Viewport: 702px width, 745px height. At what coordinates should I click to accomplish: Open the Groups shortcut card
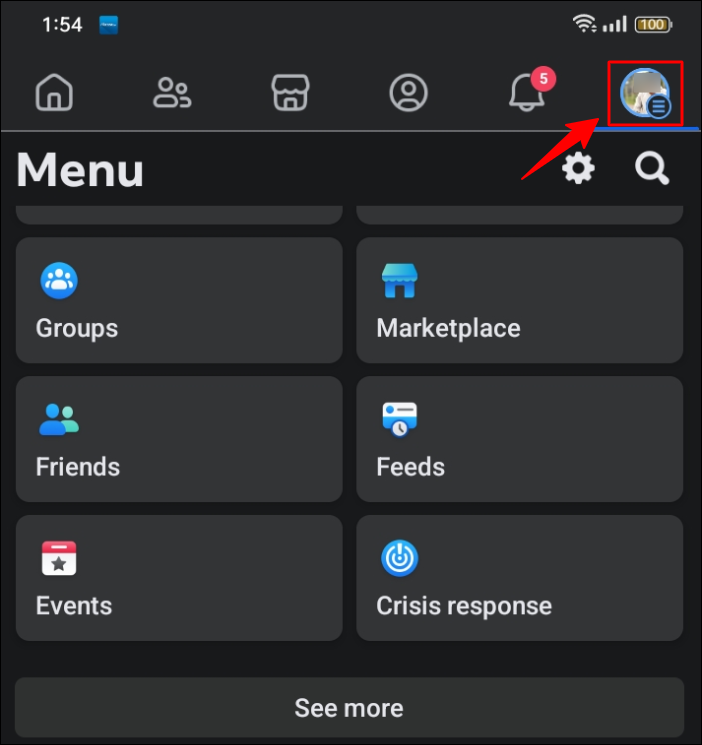click(x=179, y=300)
